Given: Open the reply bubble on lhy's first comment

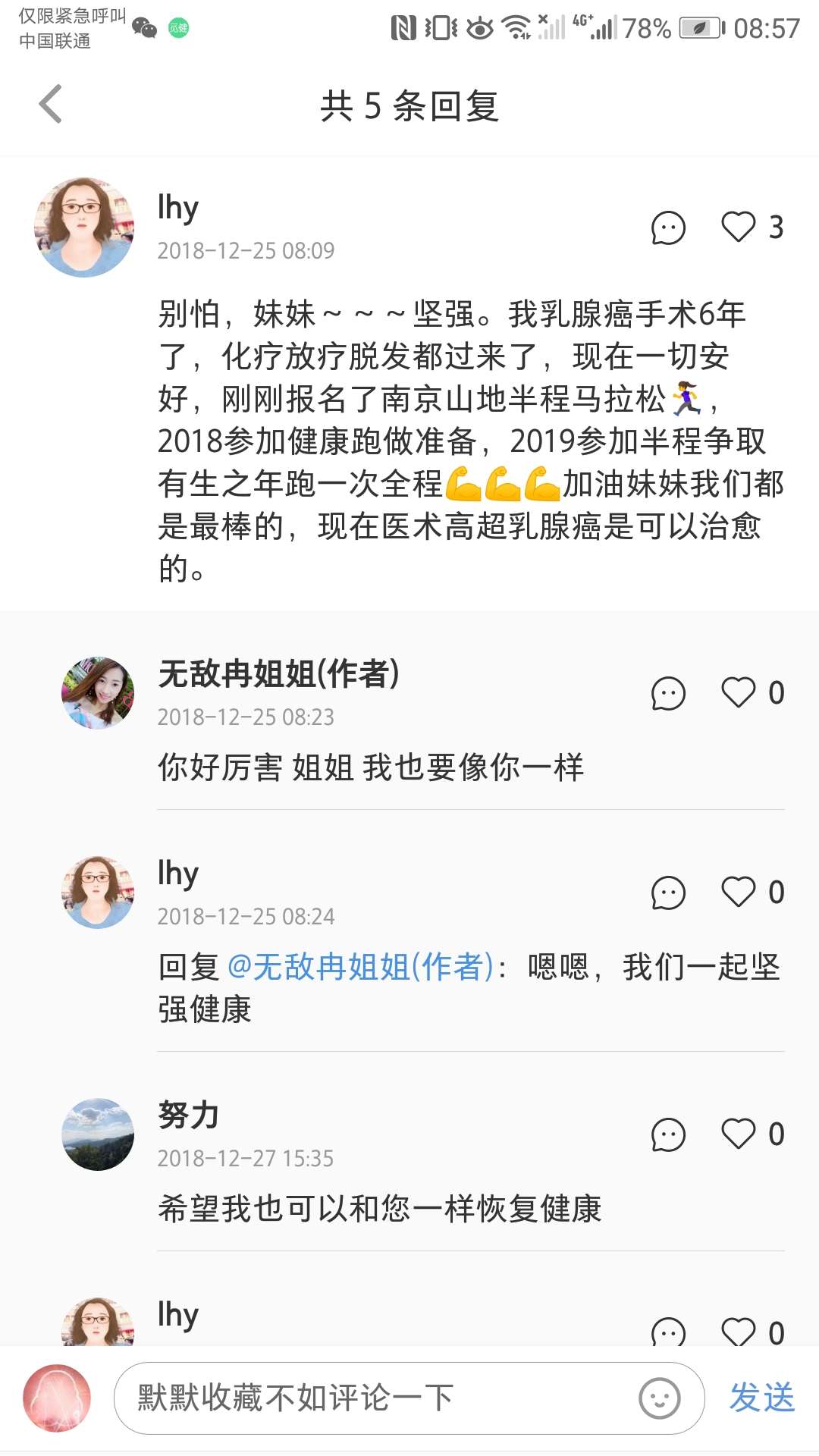Looking at the screenshot, I should click(667, 228).
